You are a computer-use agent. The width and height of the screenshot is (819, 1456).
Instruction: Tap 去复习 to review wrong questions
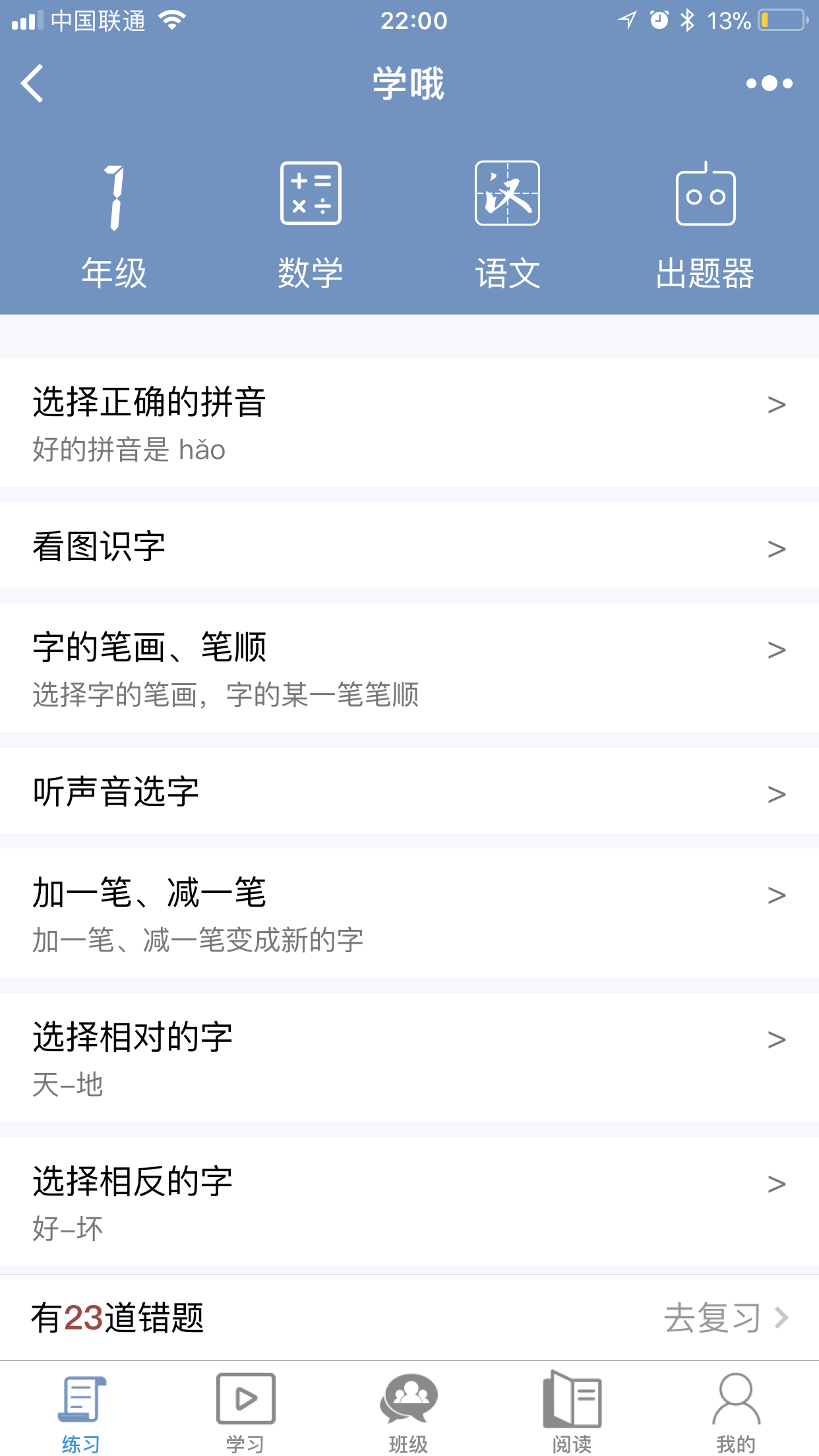pyautogui.click(x=726, y=1318)
